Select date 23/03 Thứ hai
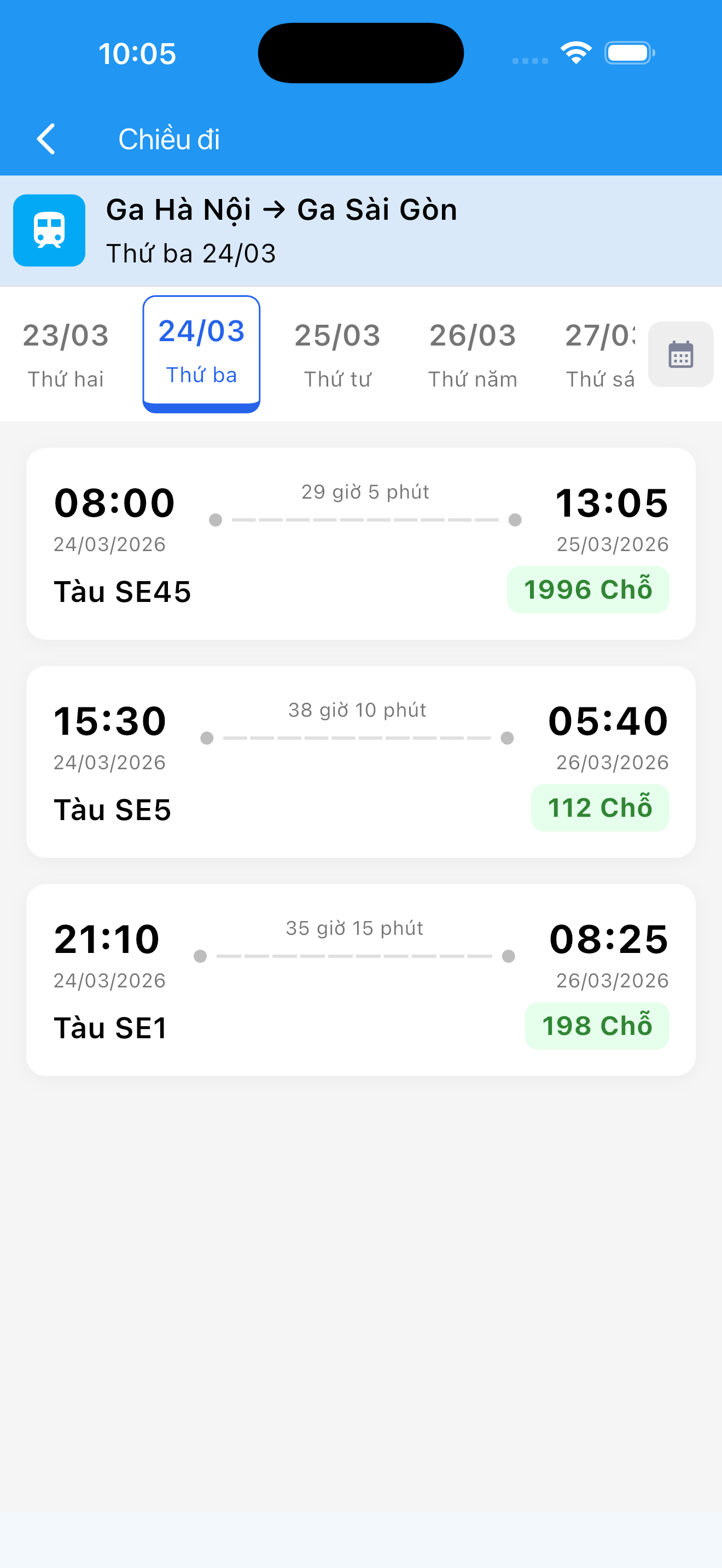Screen dimensions: 722x1568 (x=66, y=353)
